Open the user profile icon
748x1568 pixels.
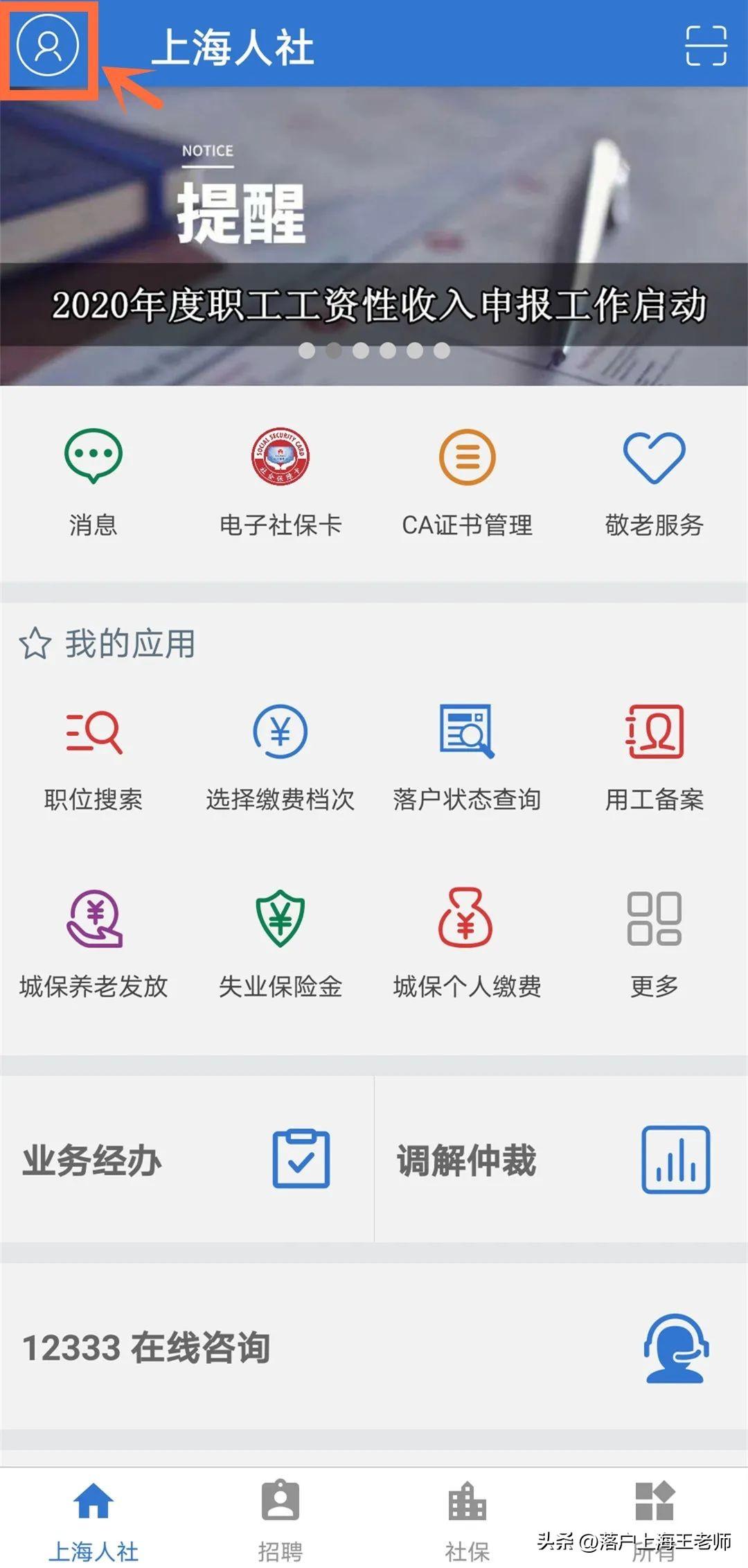tap(48, 46)
